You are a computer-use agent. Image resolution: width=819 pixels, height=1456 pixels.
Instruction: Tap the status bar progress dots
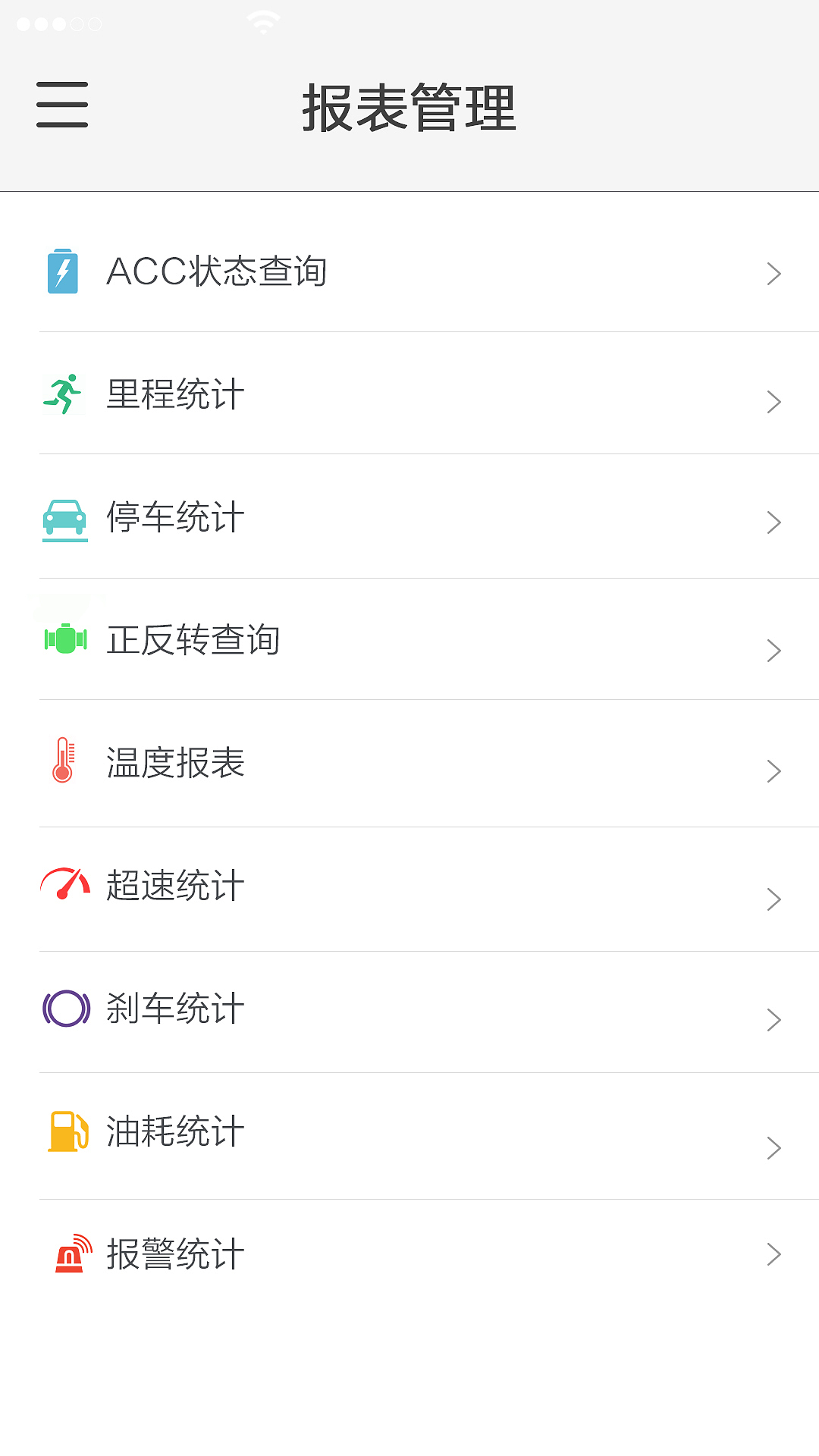[x=57, y=23]
